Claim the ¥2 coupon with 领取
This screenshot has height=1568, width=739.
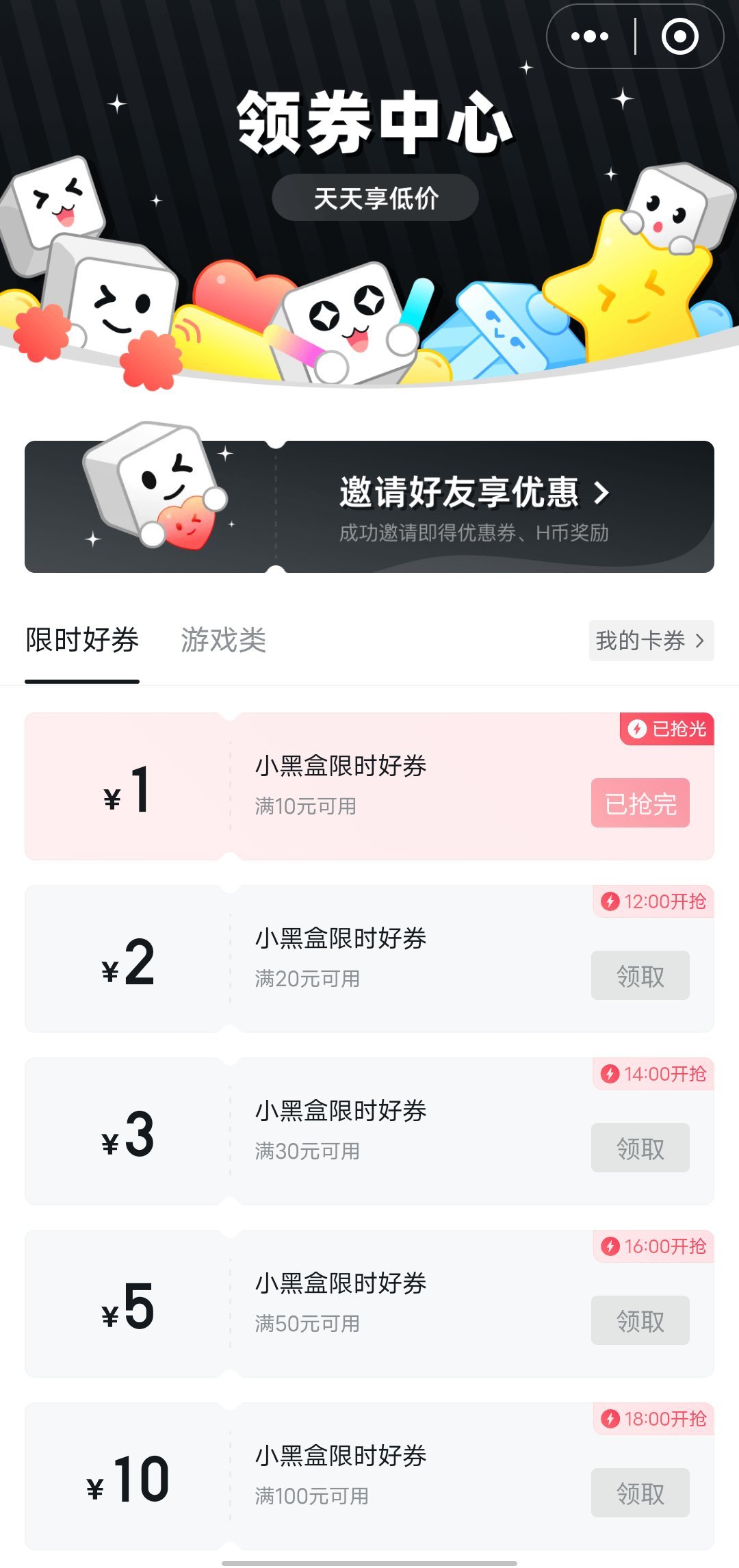[x=640, y=975]
